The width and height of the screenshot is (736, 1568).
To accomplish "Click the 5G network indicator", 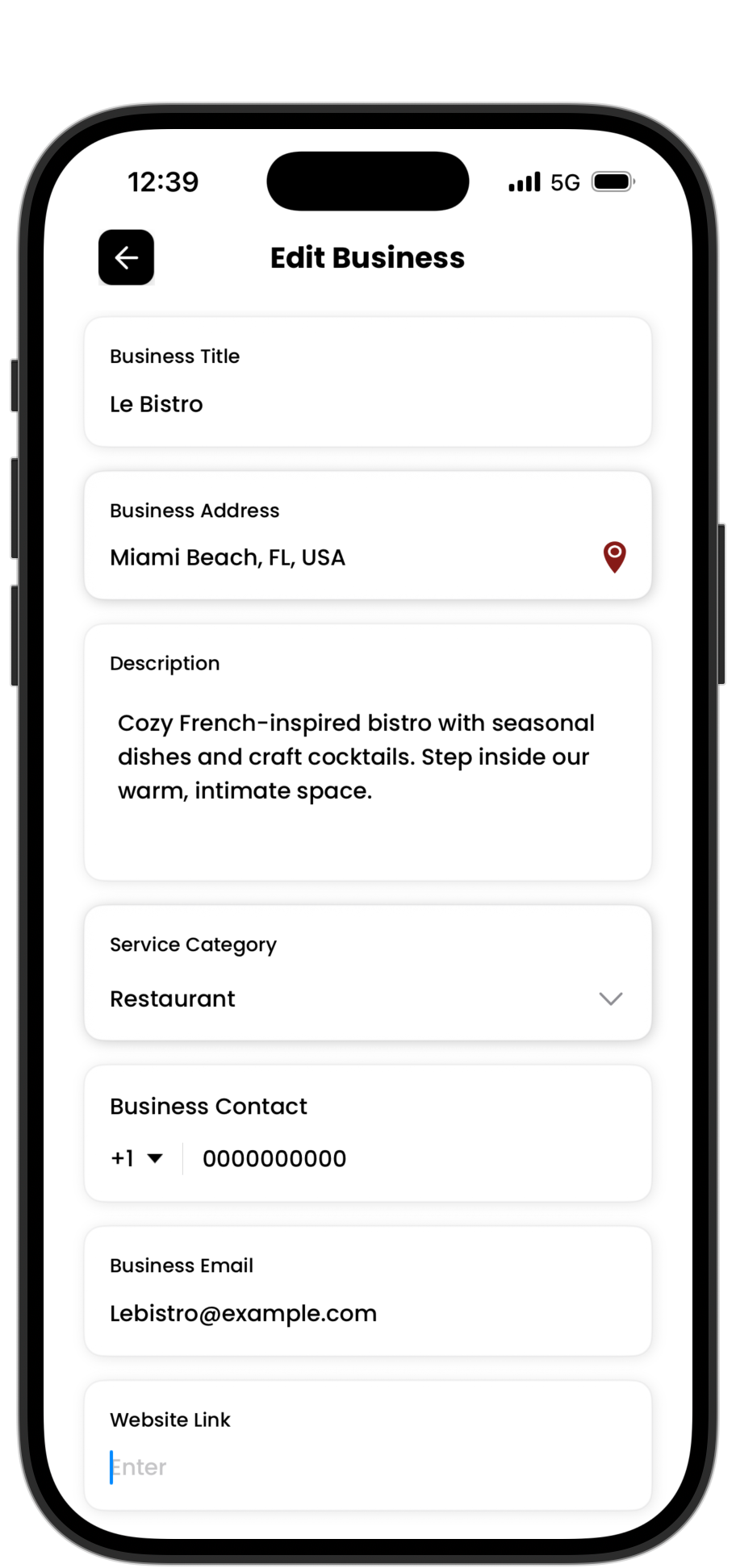I will [x=565, y=182].
